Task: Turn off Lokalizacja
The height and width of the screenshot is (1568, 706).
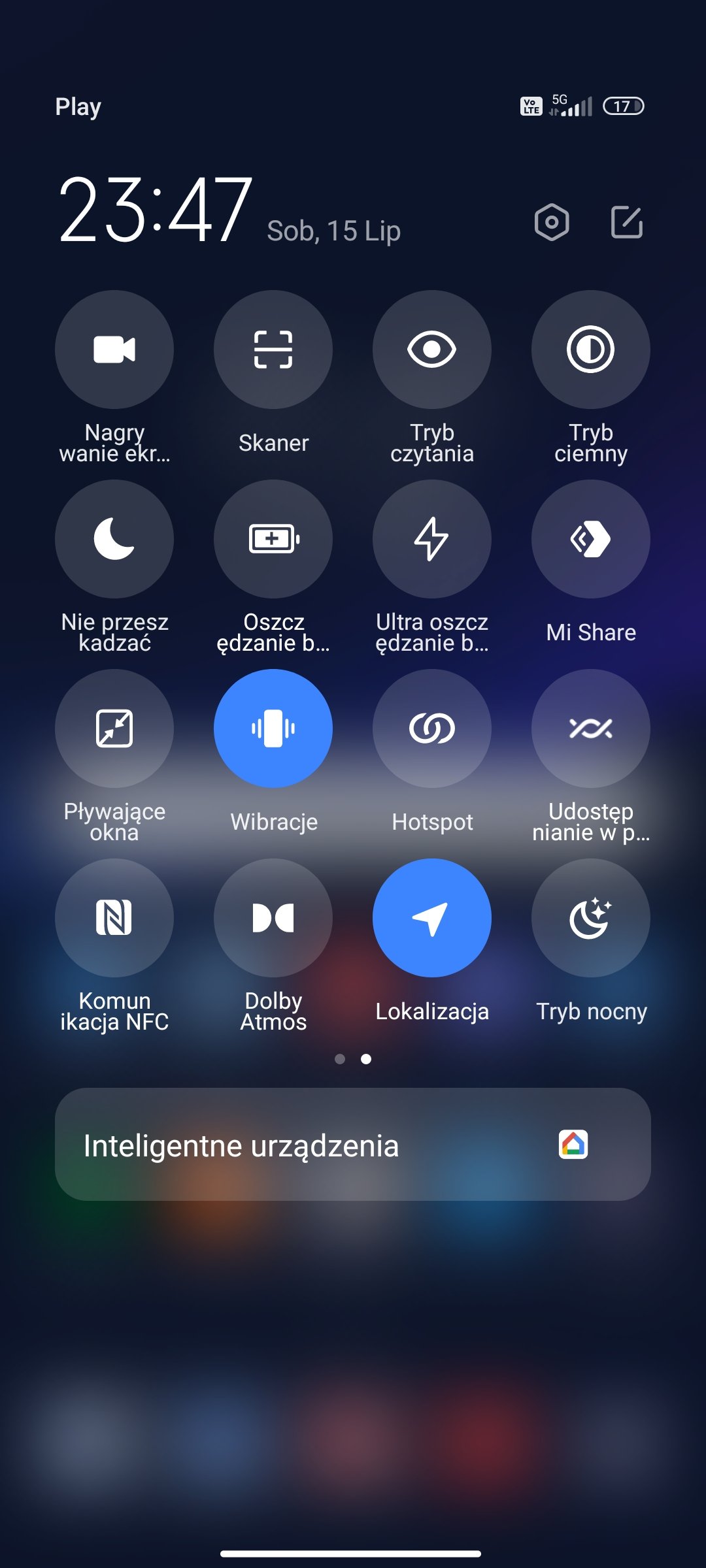Action: coord(432,918)
